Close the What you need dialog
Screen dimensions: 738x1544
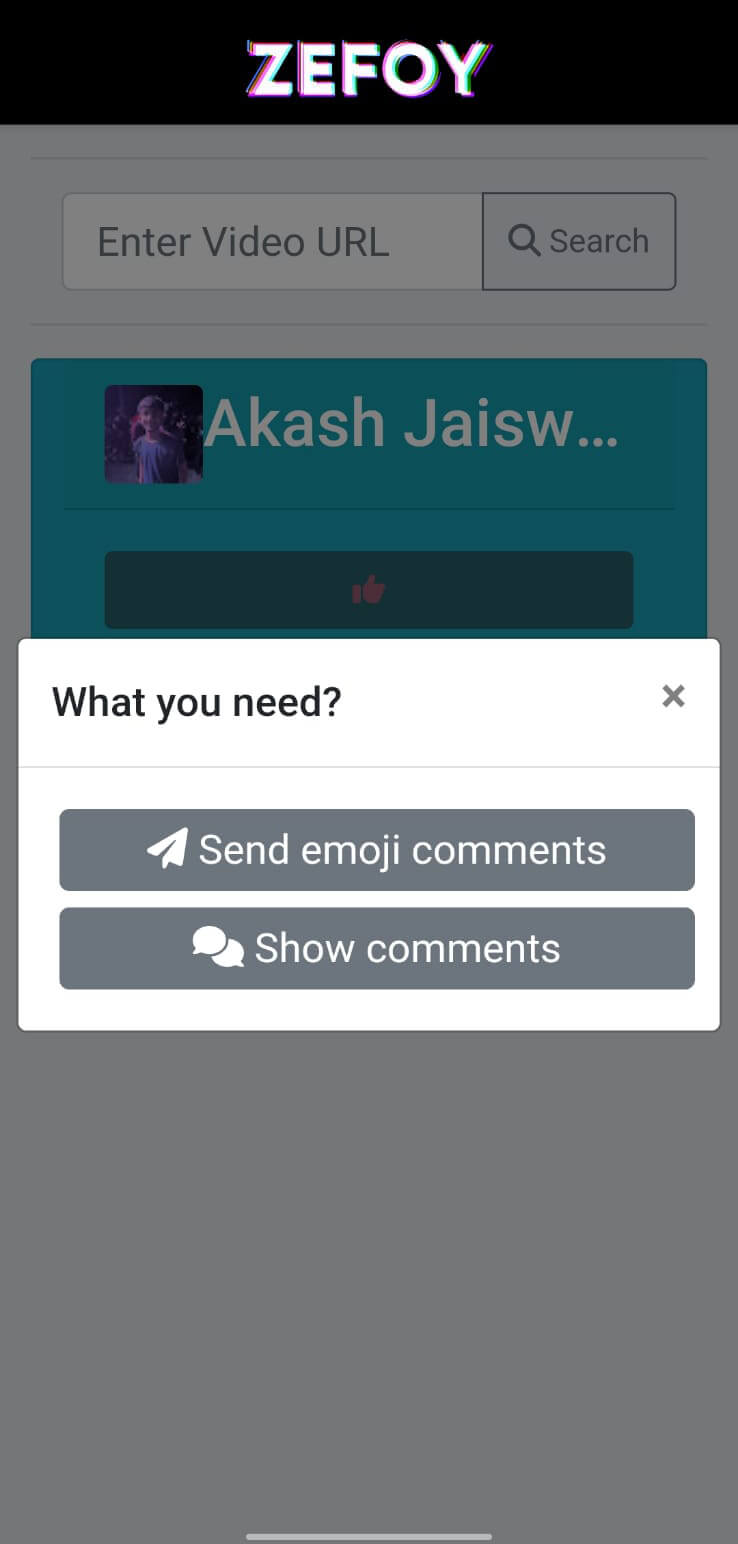[x=673, y=696]
